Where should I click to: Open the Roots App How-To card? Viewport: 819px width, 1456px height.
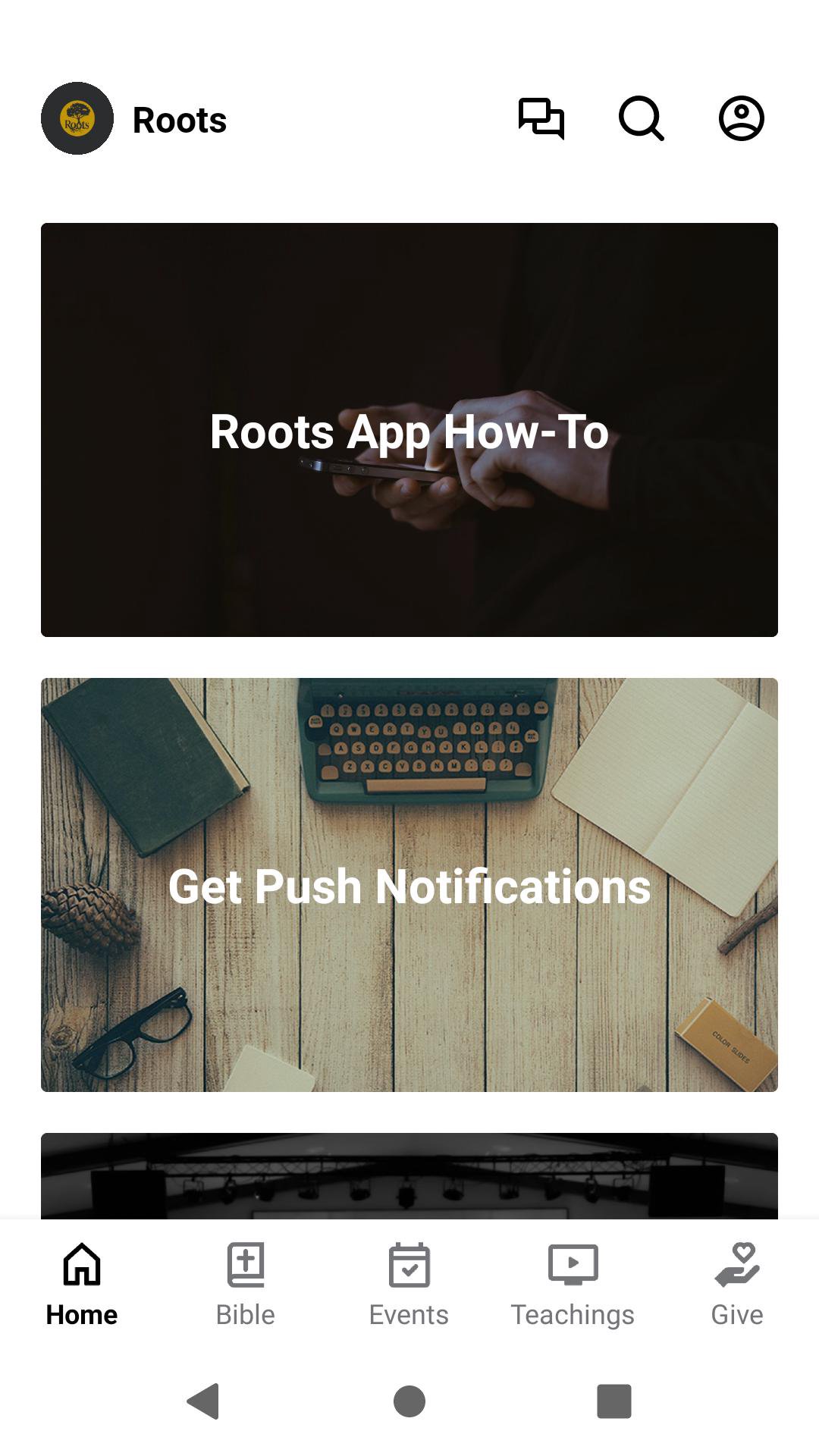409,430
